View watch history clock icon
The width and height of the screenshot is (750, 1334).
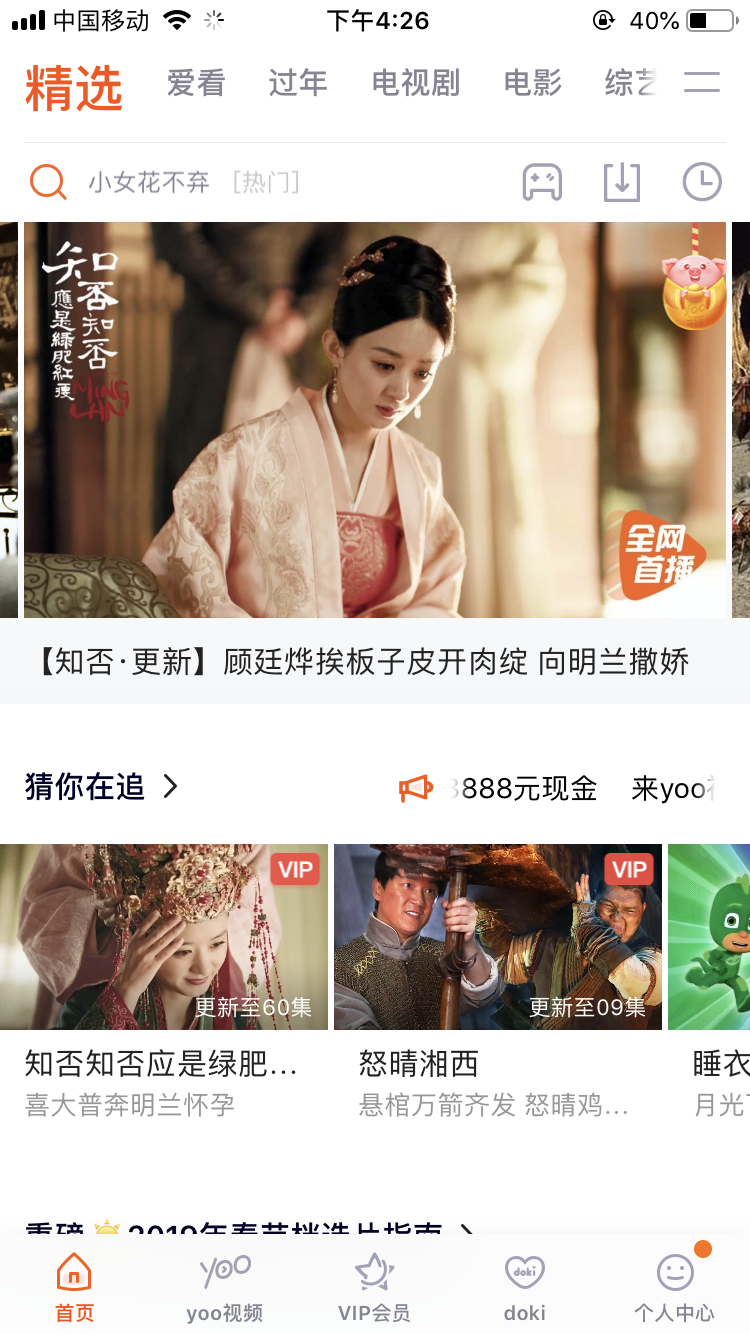(701, 182)
